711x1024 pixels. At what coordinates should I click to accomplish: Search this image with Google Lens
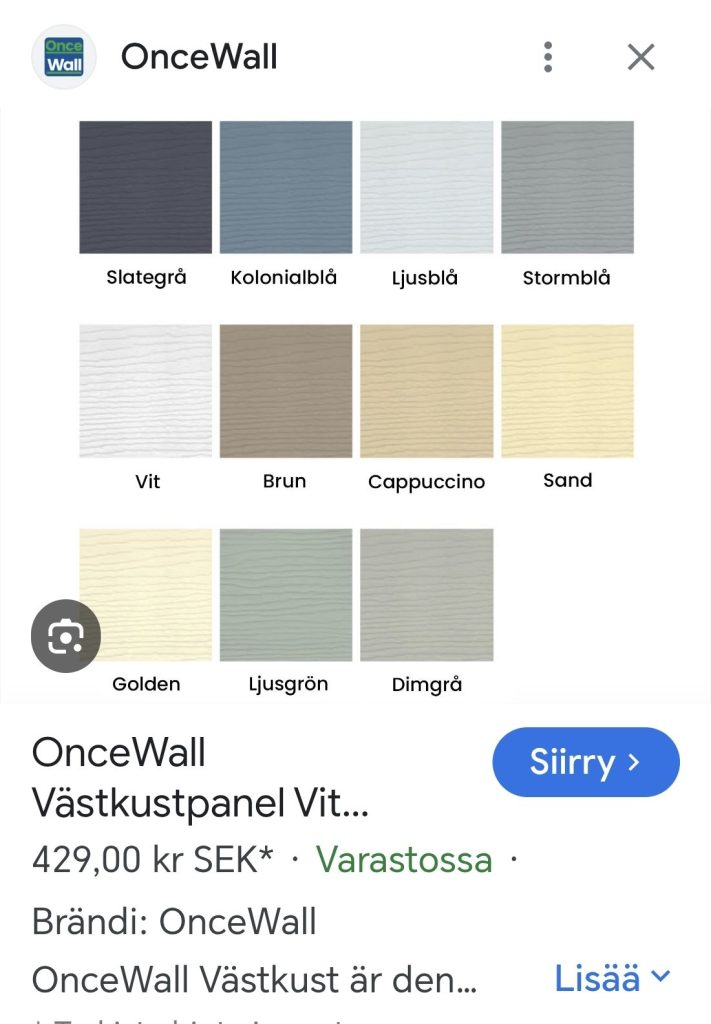66,636
